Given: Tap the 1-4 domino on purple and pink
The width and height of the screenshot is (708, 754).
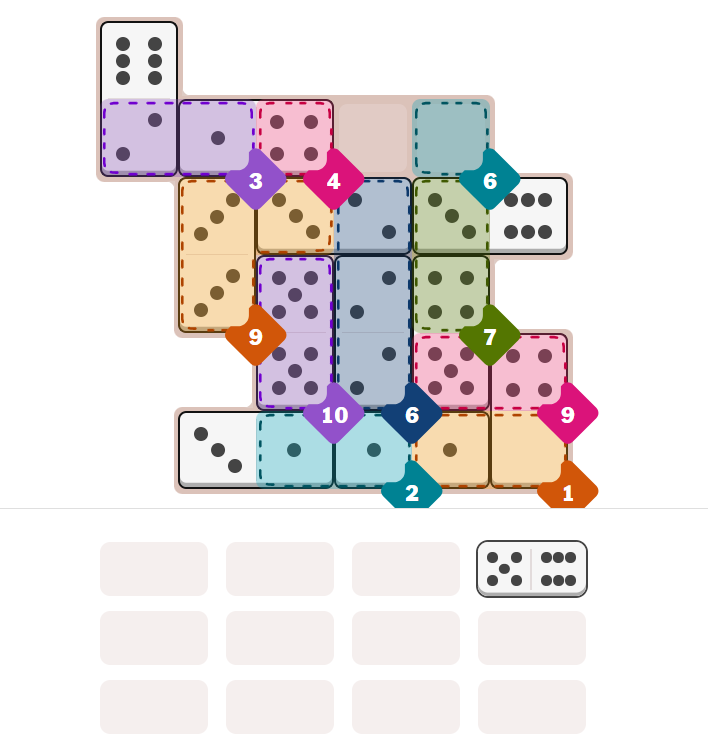Looking at the screenshot, I should (x=256, y=137).
